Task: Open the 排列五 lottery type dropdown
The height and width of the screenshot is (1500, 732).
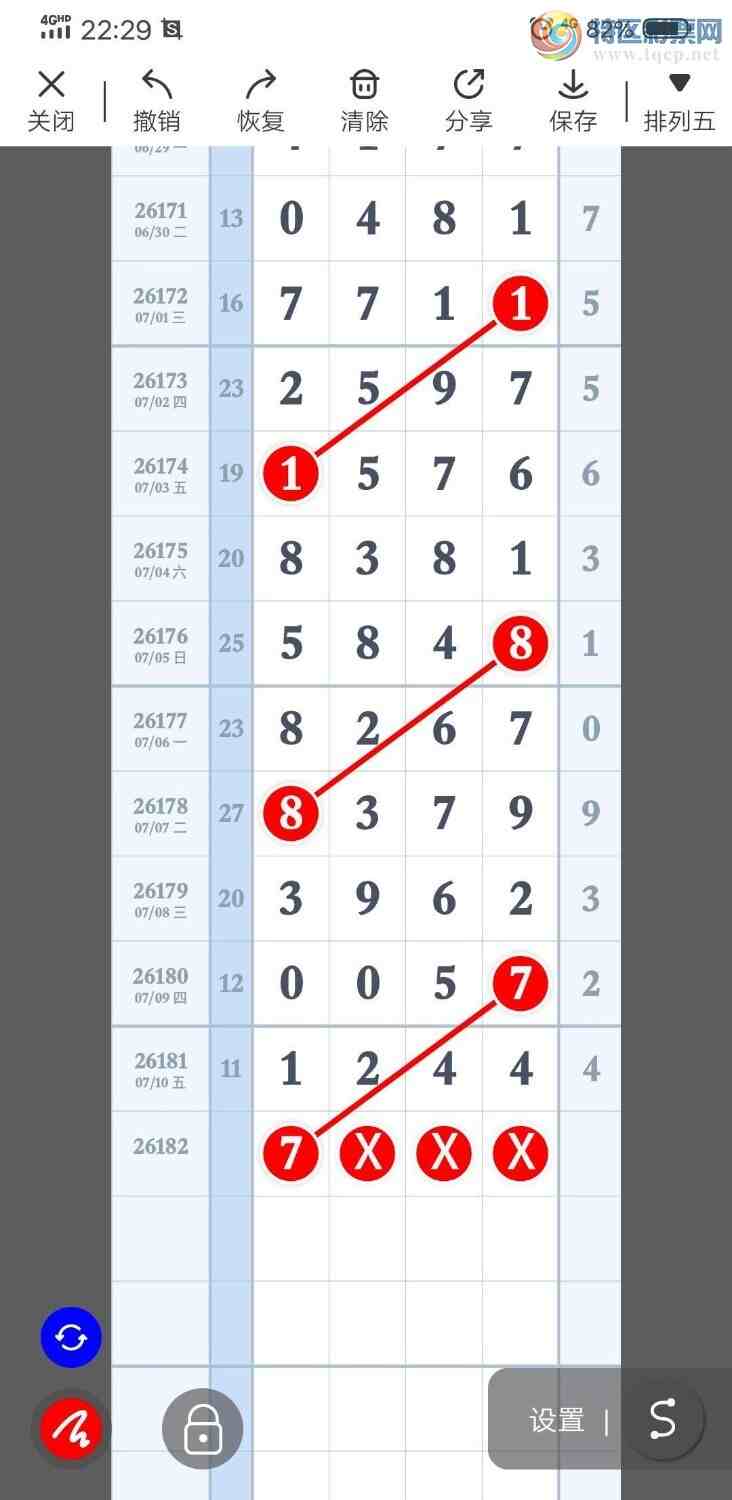Action: pyautogui.click(x=680, y=101)
